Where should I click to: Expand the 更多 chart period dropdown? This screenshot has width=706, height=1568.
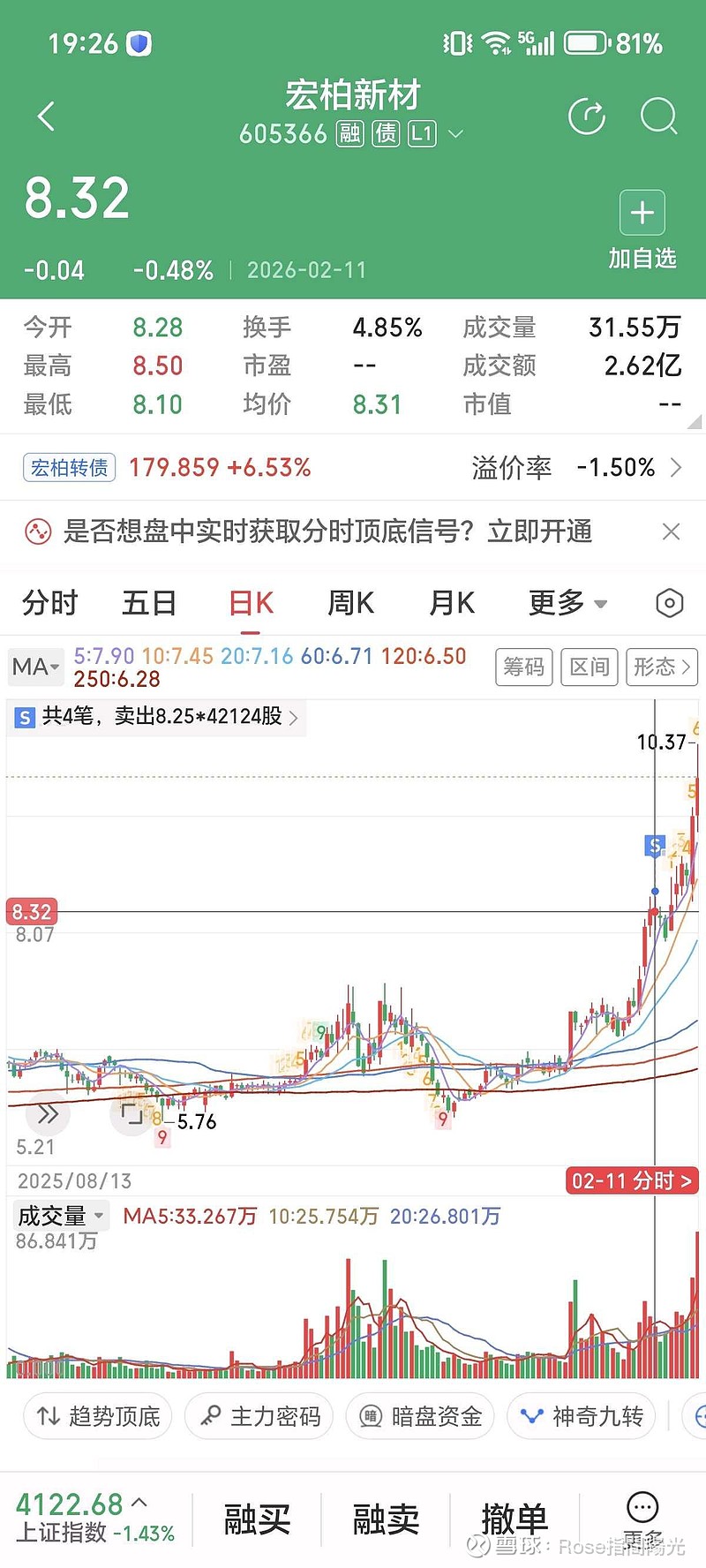click(x=566, y=603)
